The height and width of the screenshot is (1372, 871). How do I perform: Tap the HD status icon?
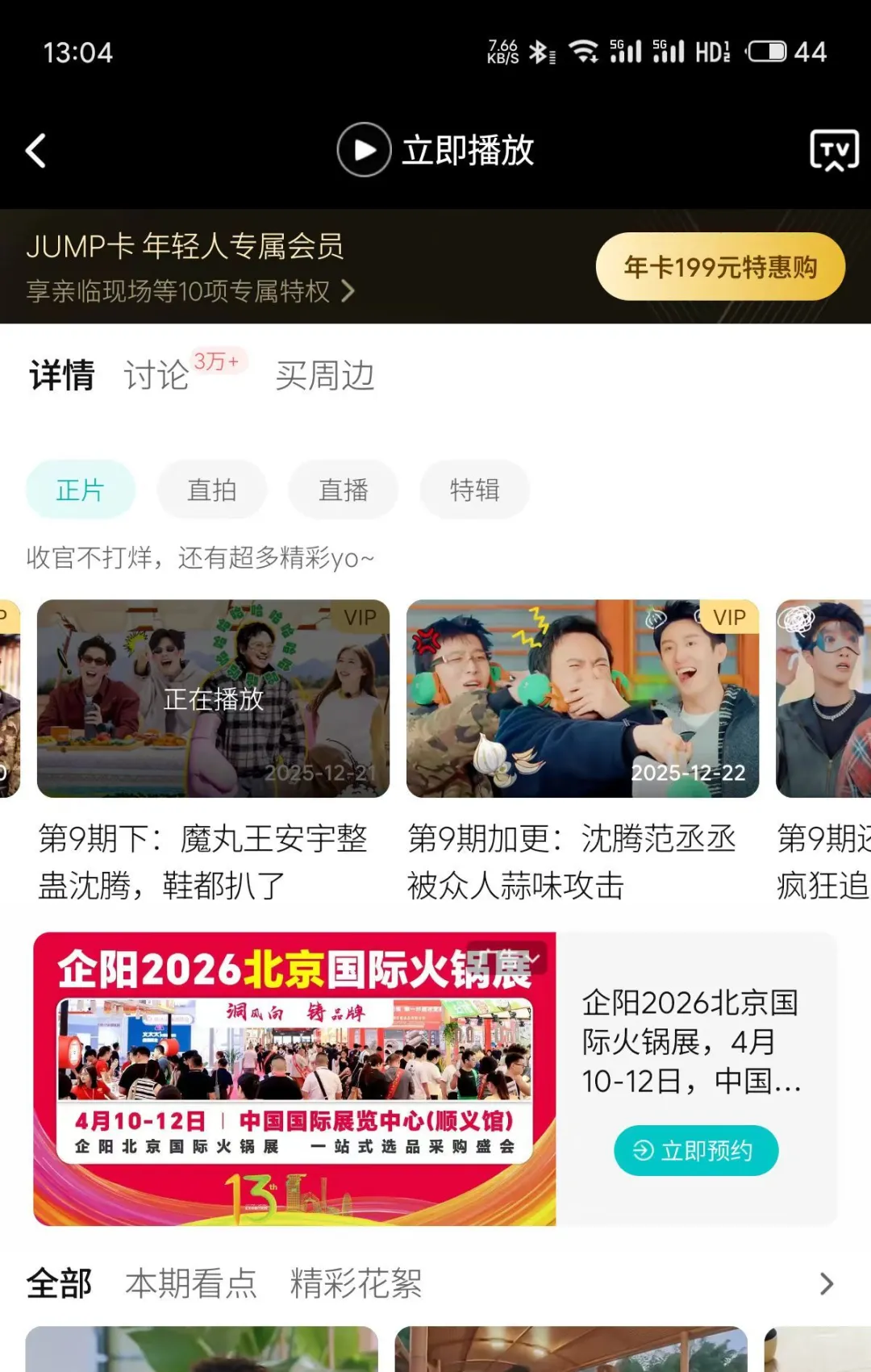click(x=715, y=52)
